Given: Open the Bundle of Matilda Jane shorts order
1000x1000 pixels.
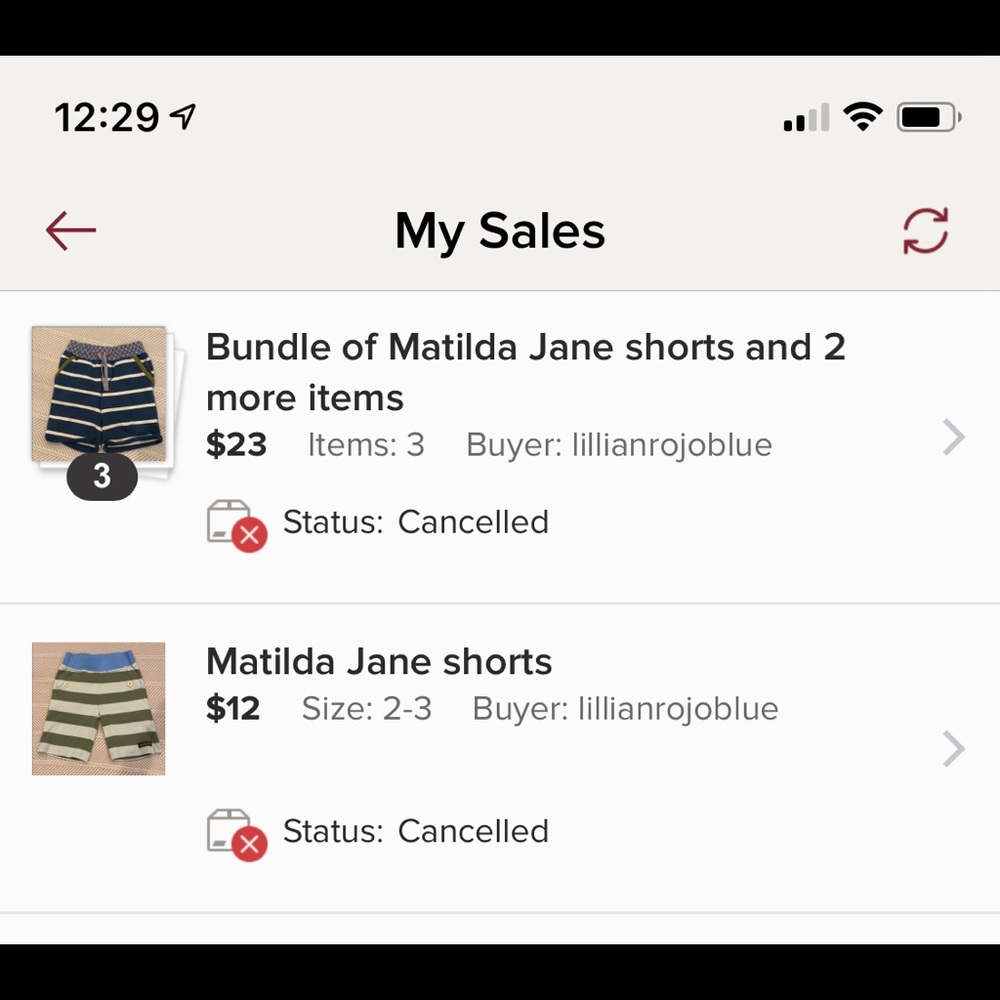Looking at the screenshot, I should pyautogui.click(x=525, y=372).
